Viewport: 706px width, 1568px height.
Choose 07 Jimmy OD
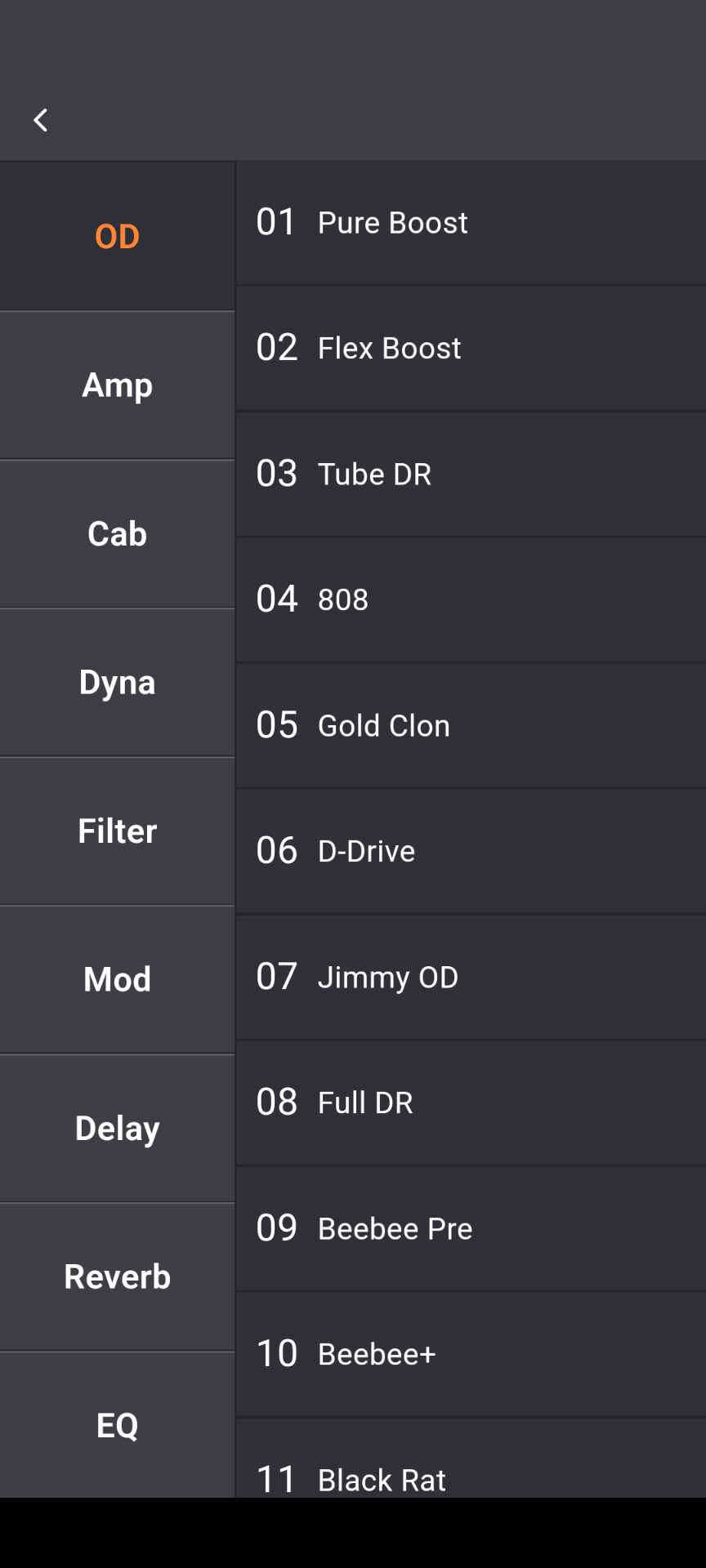471,977
